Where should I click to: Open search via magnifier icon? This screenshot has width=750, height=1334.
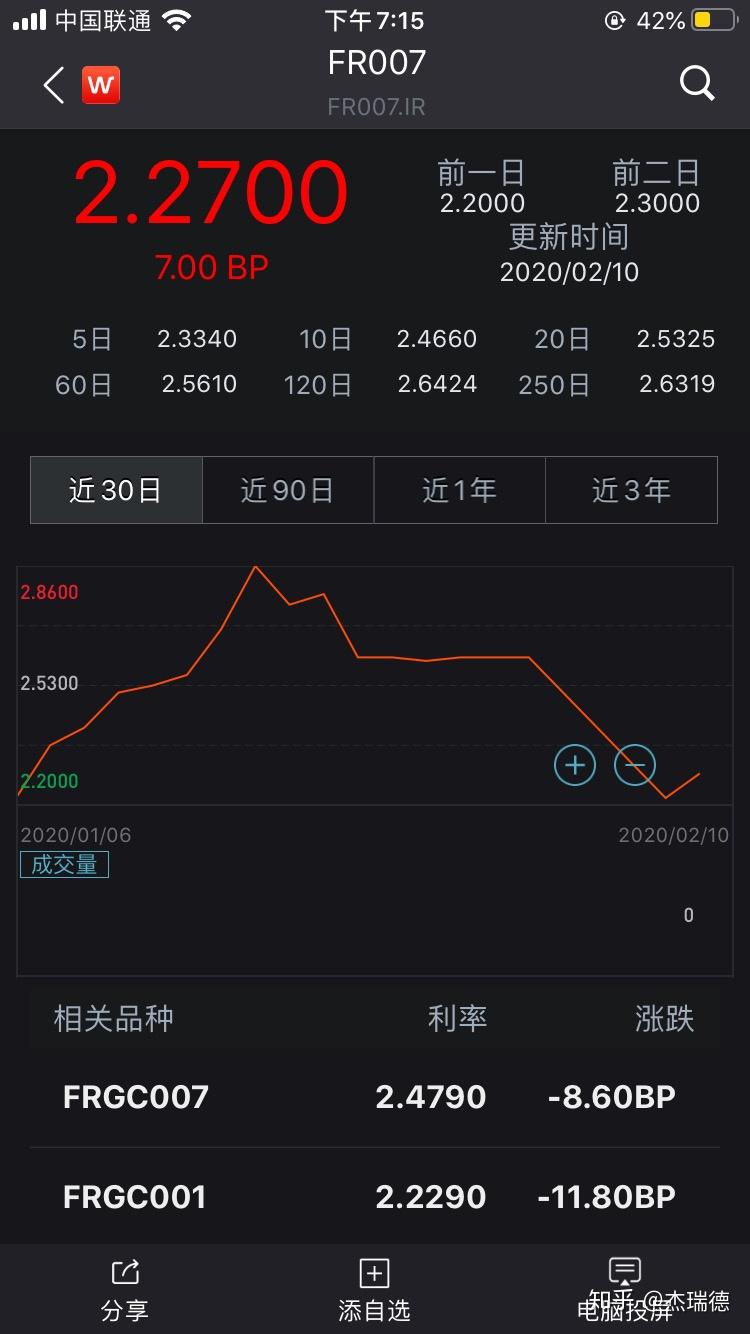(x=696, y=84)
